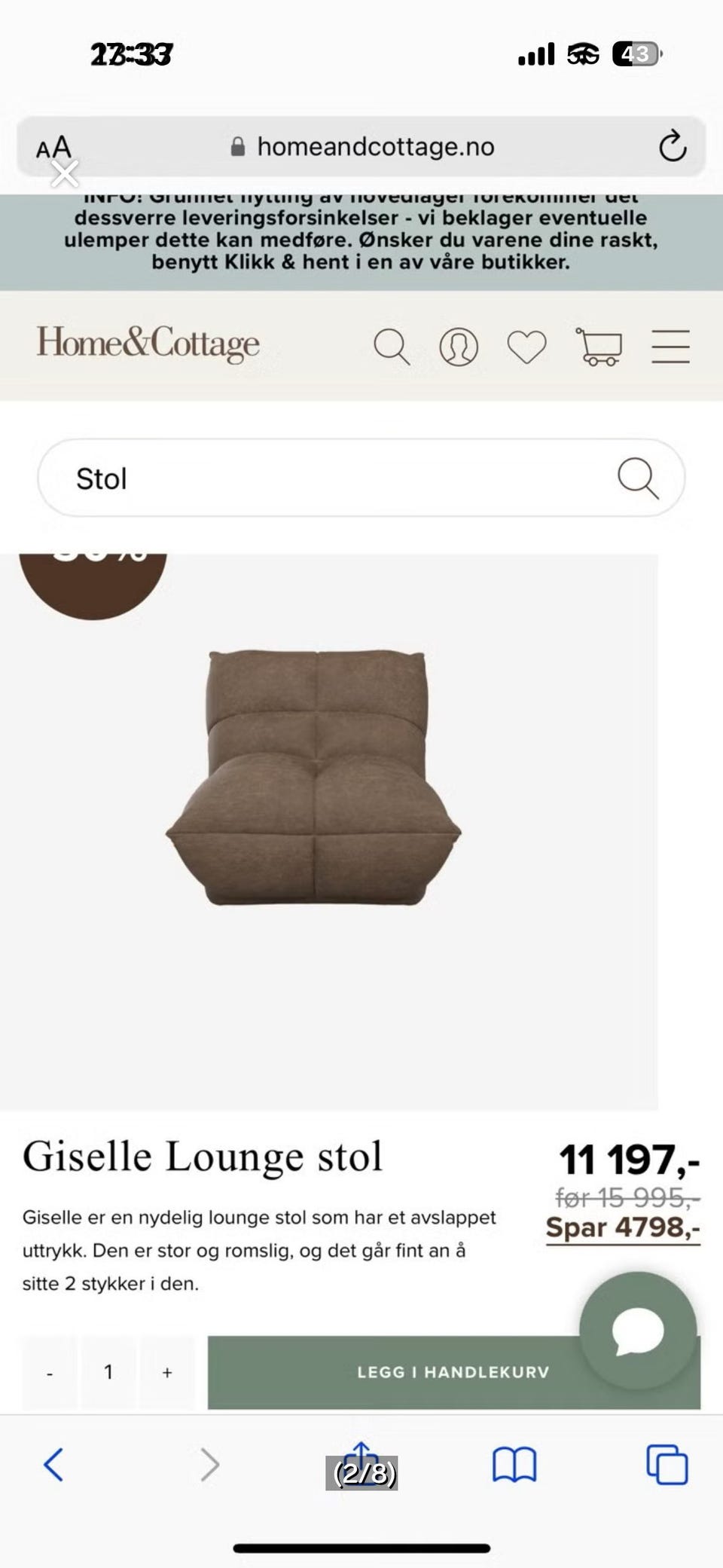This screenshot has height=1568, width=723.
Task: Open Safari bookmarks
Action: (x=514, y=1465)
